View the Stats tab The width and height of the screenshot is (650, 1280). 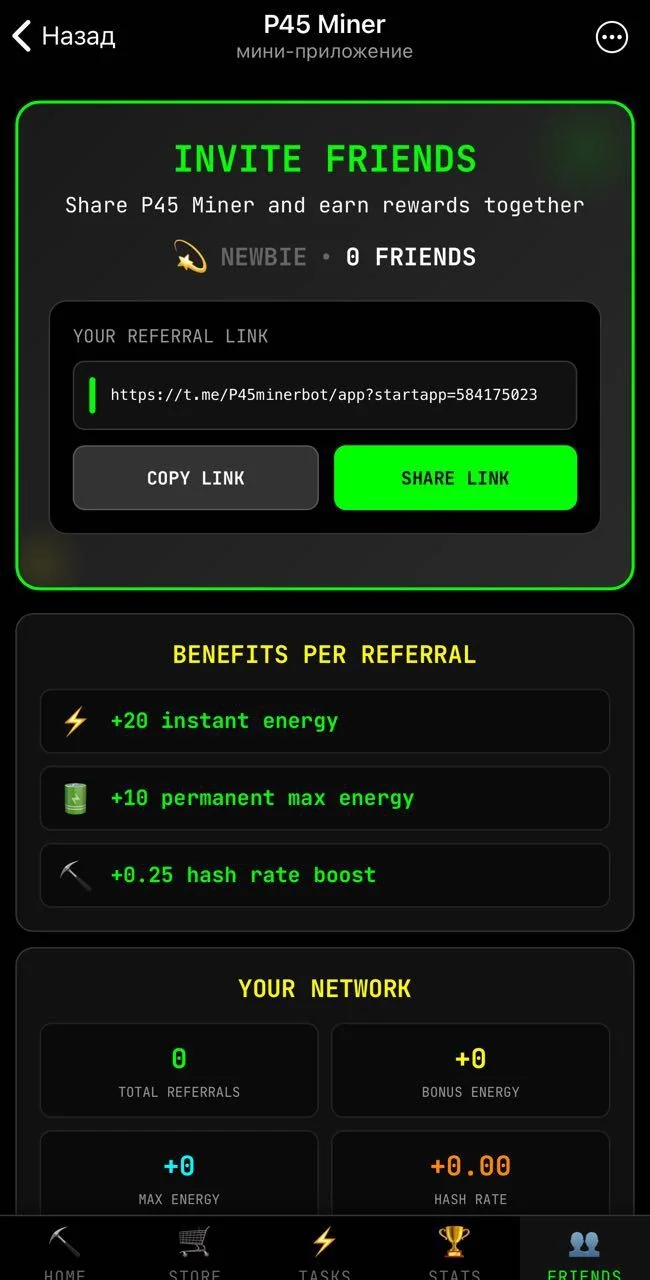455,1249
